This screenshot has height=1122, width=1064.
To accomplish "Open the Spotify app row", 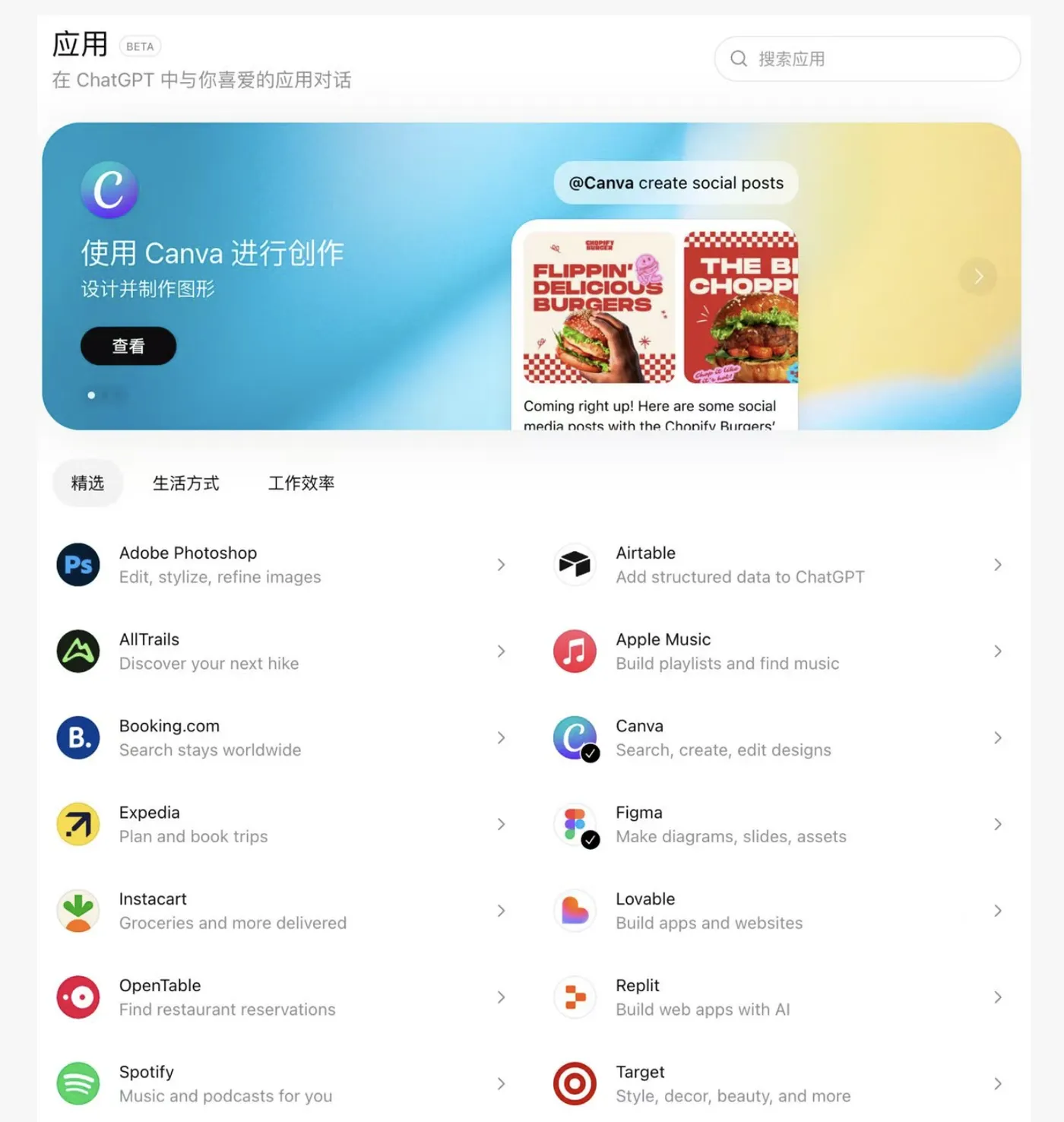I will 281,1083.
